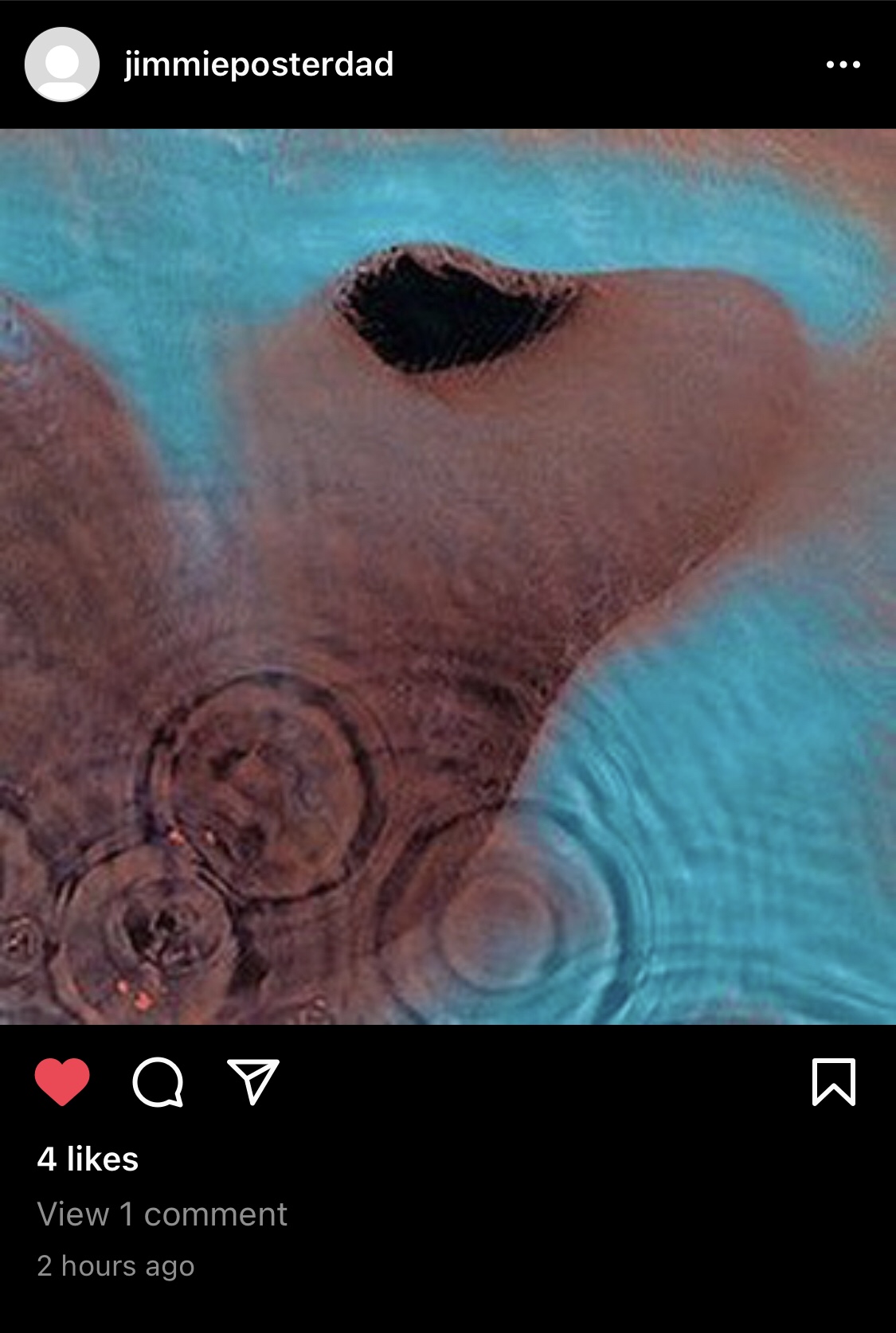This screenshot has height=1333, width=896.
Task: Open the jimmieposterdad username link
Action: click(259, 64)
